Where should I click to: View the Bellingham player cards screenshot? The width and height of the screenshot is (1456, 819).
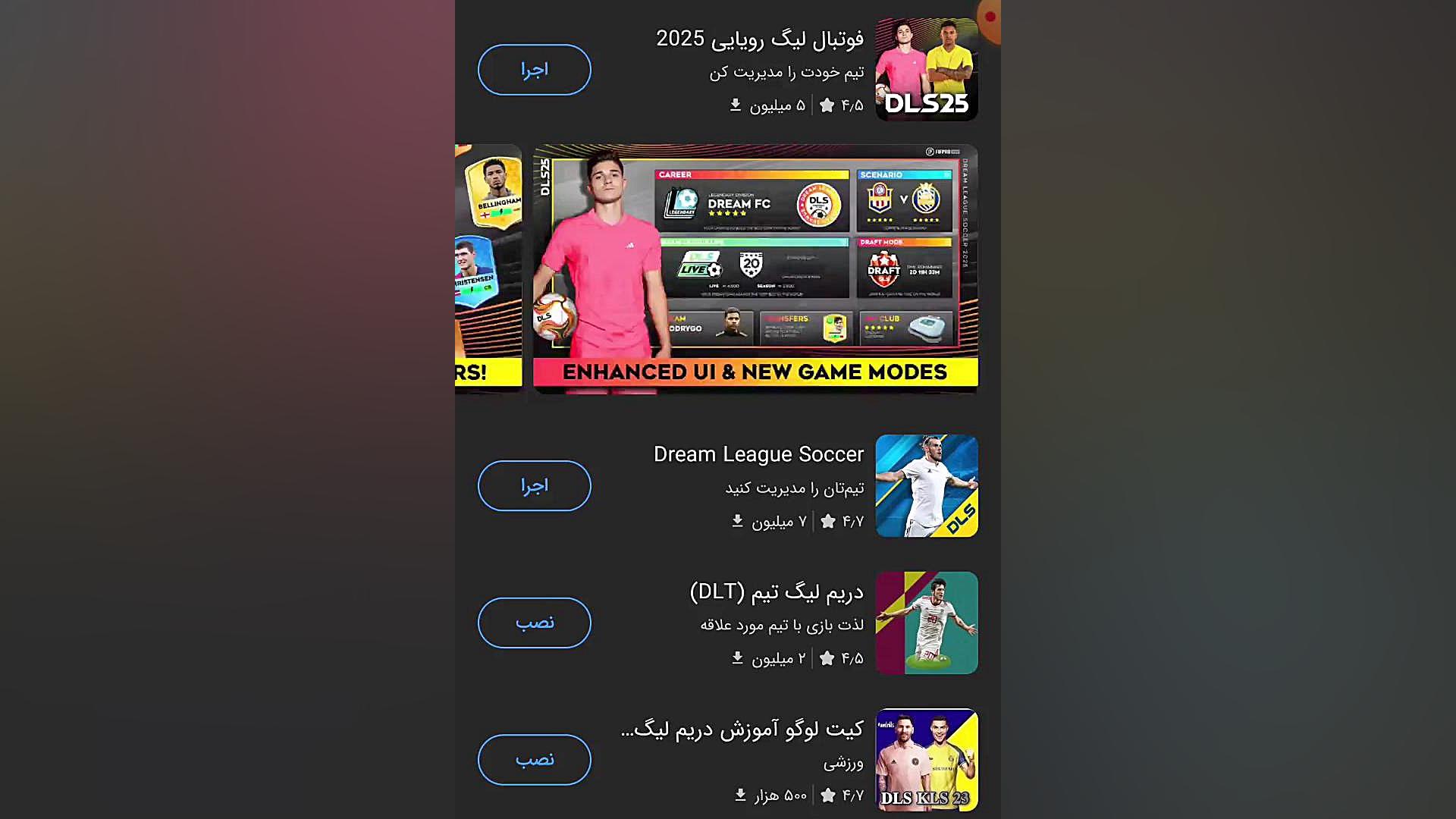488,268
